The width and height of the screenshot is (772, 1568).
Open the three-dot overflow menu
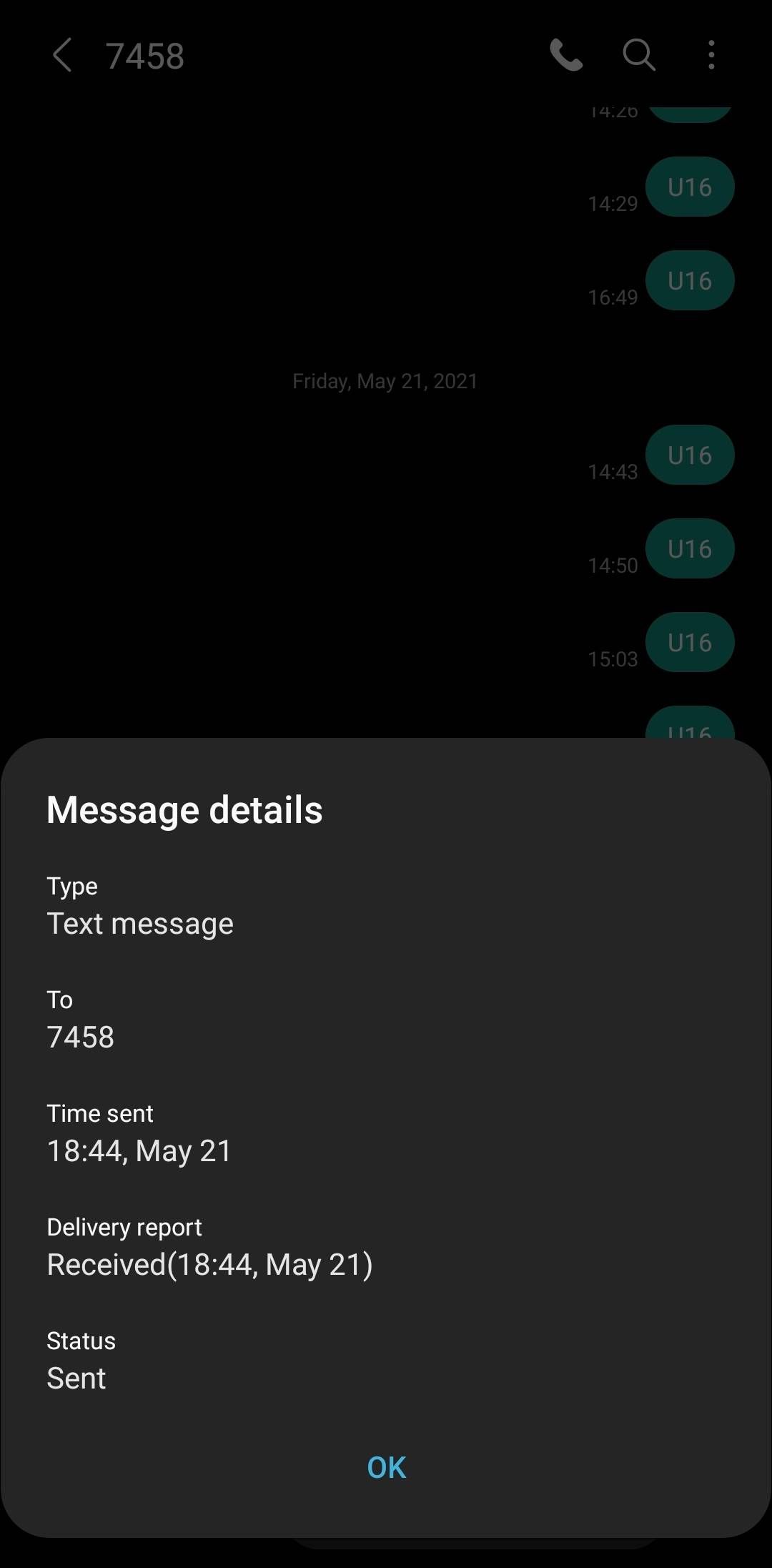(x=711, y=56)
